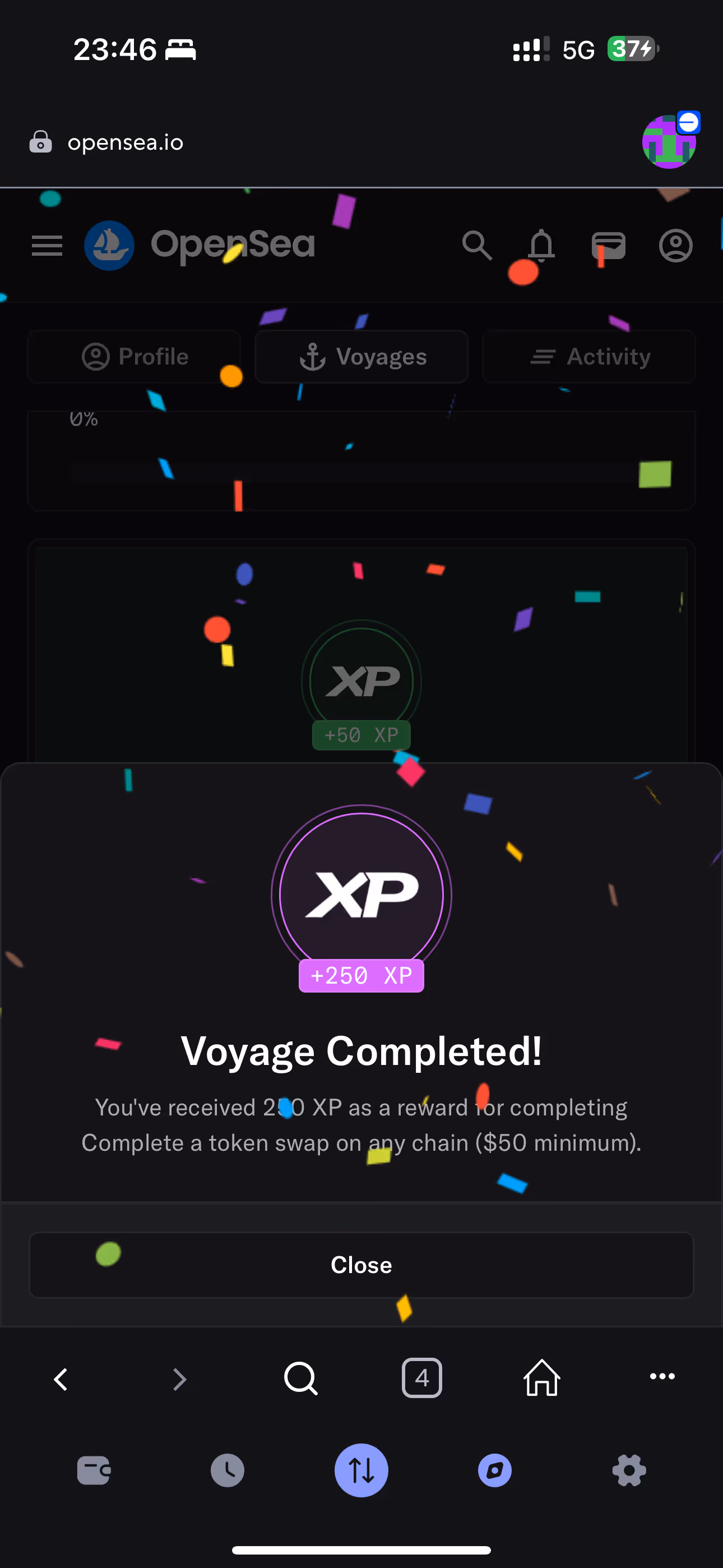Screen dimensions: 723x1568
Task: Switch to the wallet tab
Action: 94,1470
